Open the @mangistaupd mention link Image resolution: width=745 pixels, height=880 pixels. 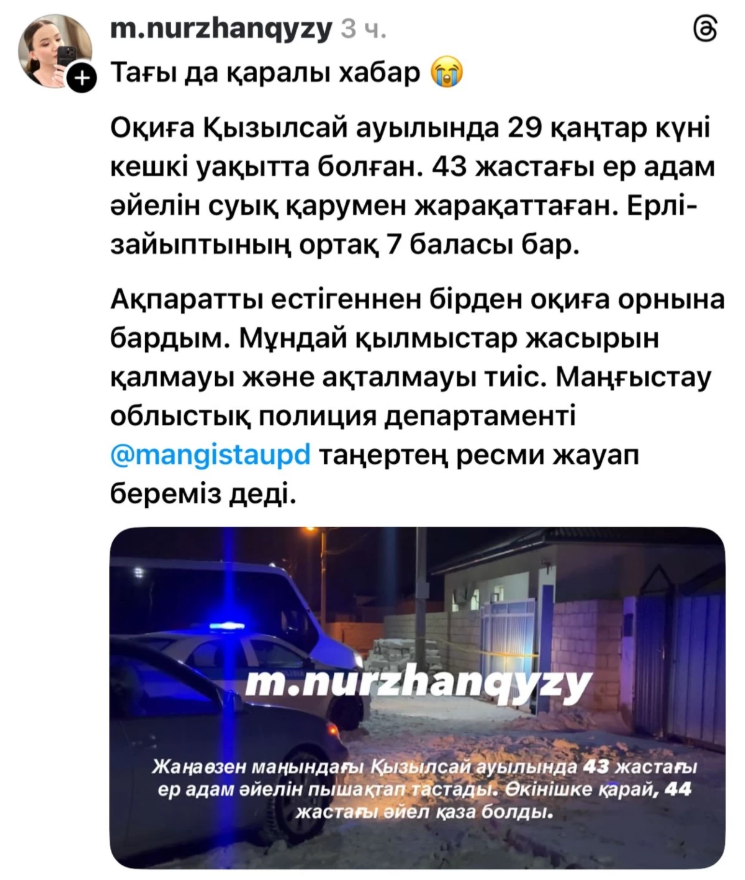point(210,455)
